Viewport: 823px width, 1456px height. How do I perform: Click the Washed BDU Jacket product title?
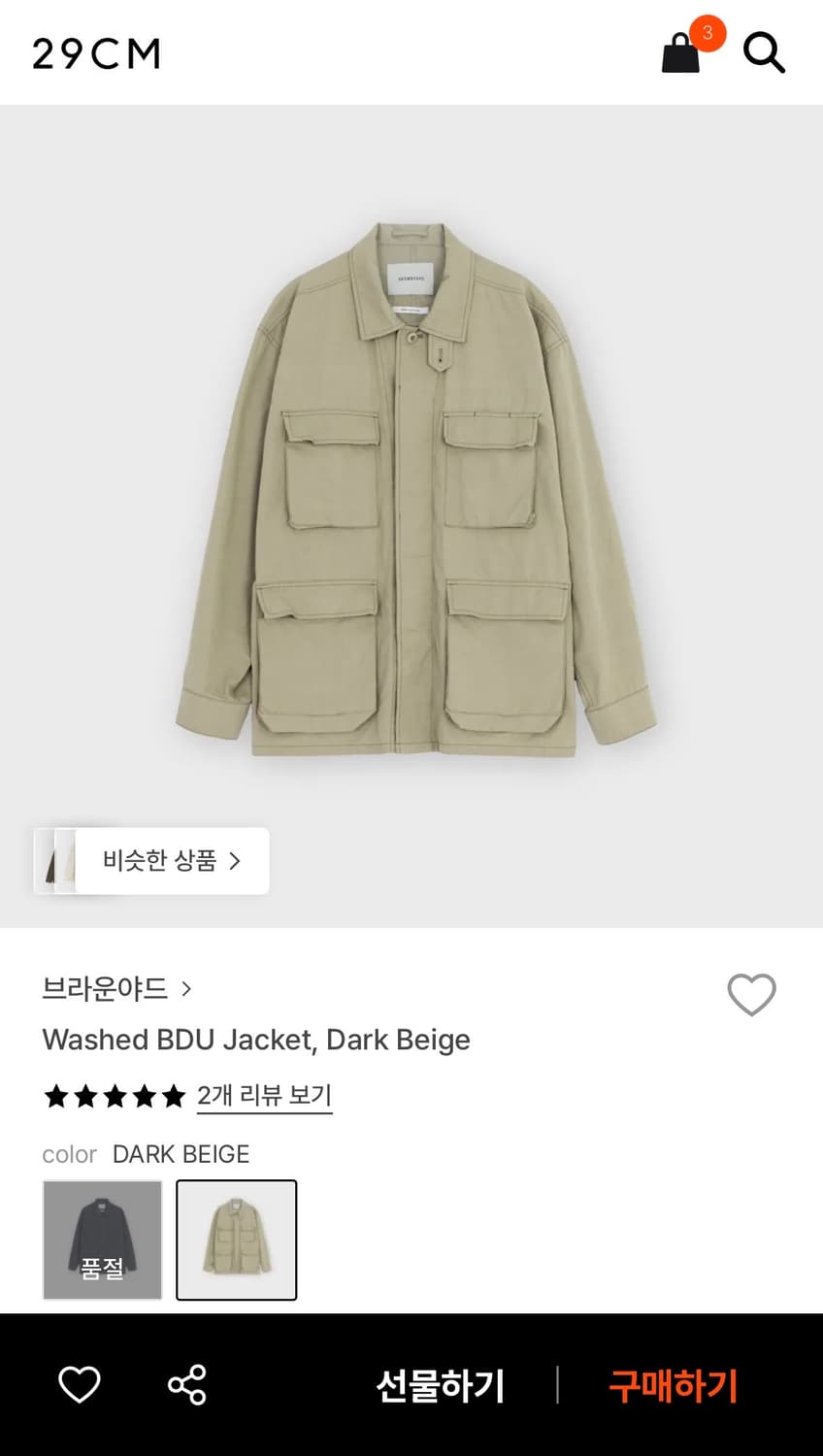click(x=256, y=1040)
